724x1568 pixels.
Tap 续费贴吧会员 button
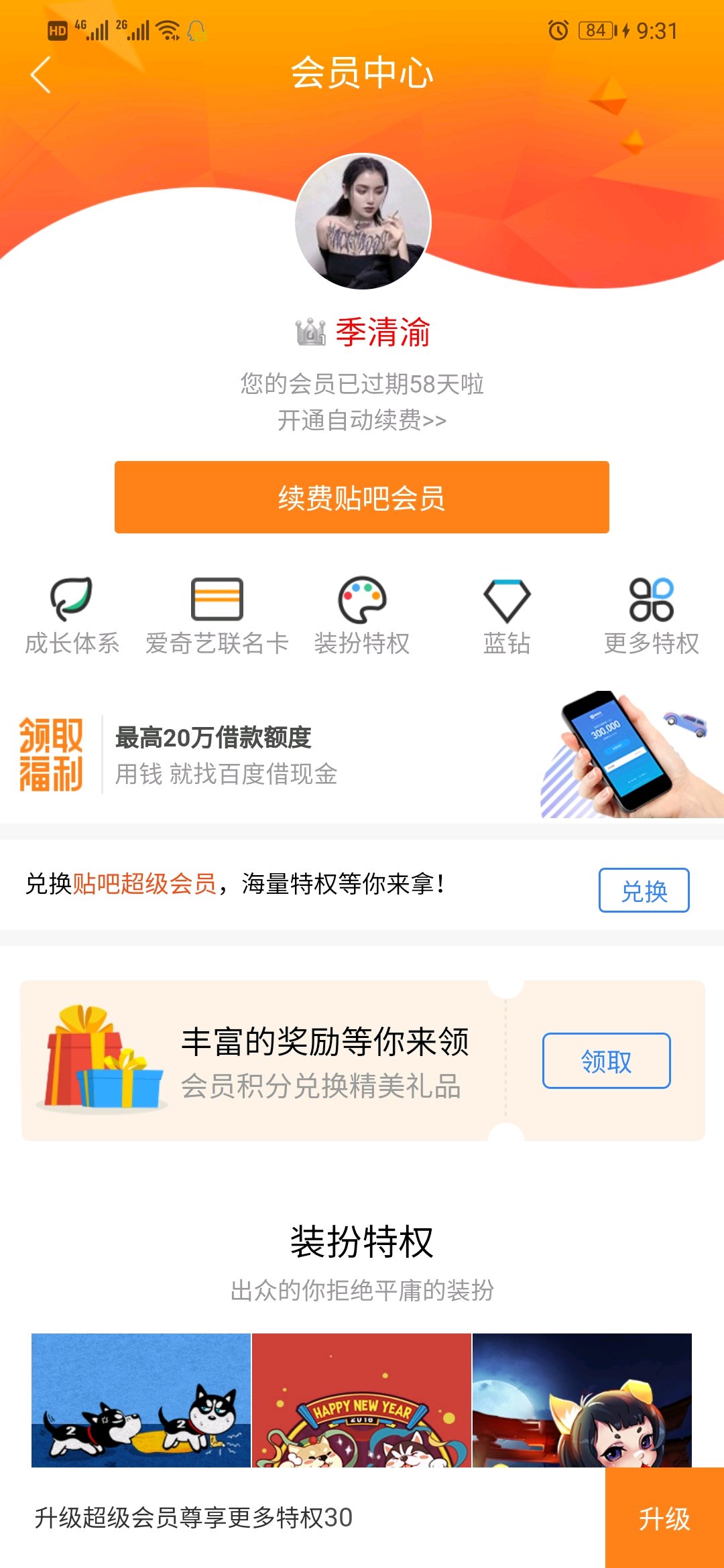tap(362, 497)
